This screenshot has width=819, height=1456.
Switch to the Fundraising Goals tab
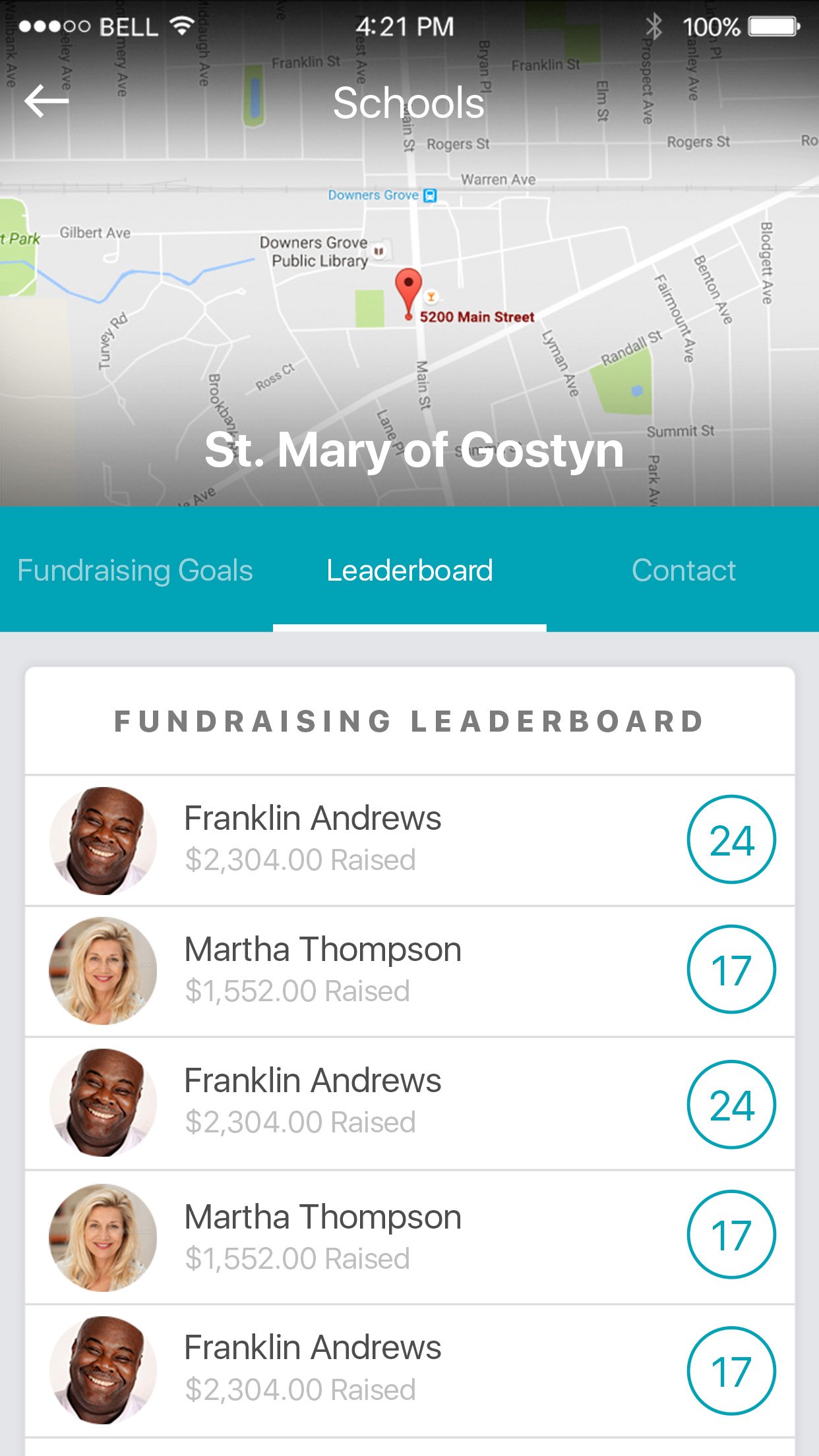(135, 570)
